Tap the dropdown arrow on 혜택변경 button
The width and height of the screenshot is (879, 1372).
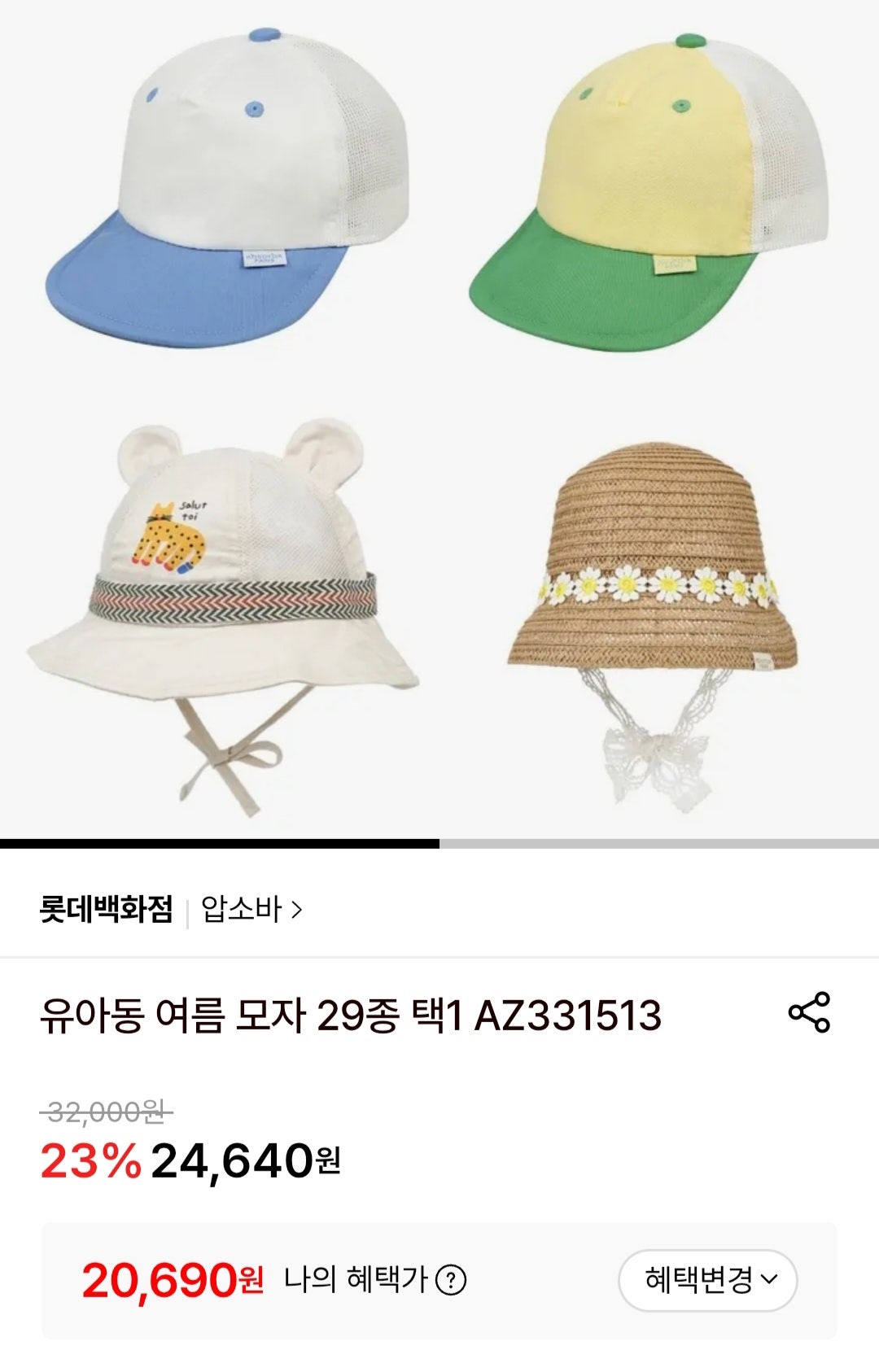pyautogui.click(x=770, y=1278)
